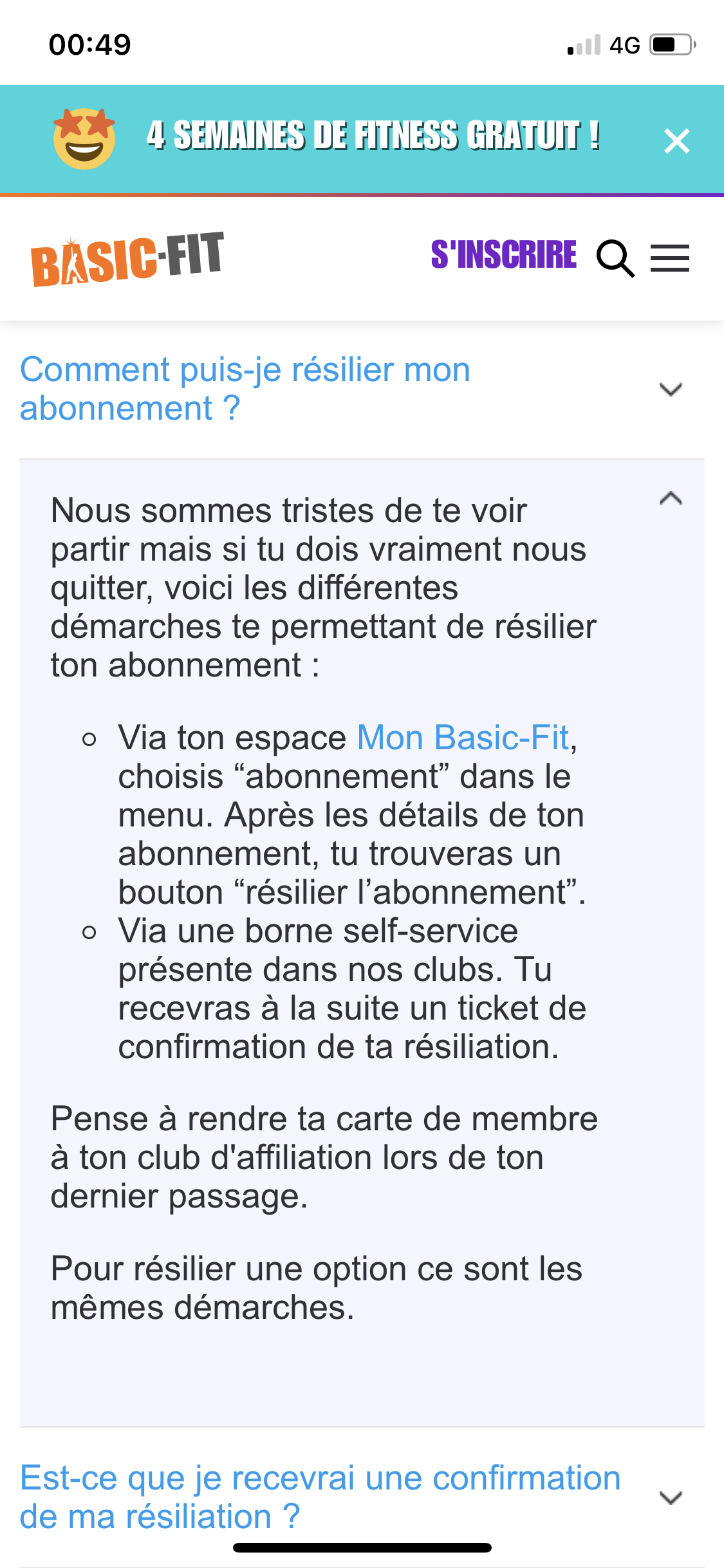Image resolution: width=724 pixels, height=1568 pixels.
Task: Open the 4 semaines de fitness gratuit offer
Action: coord(372,136)
